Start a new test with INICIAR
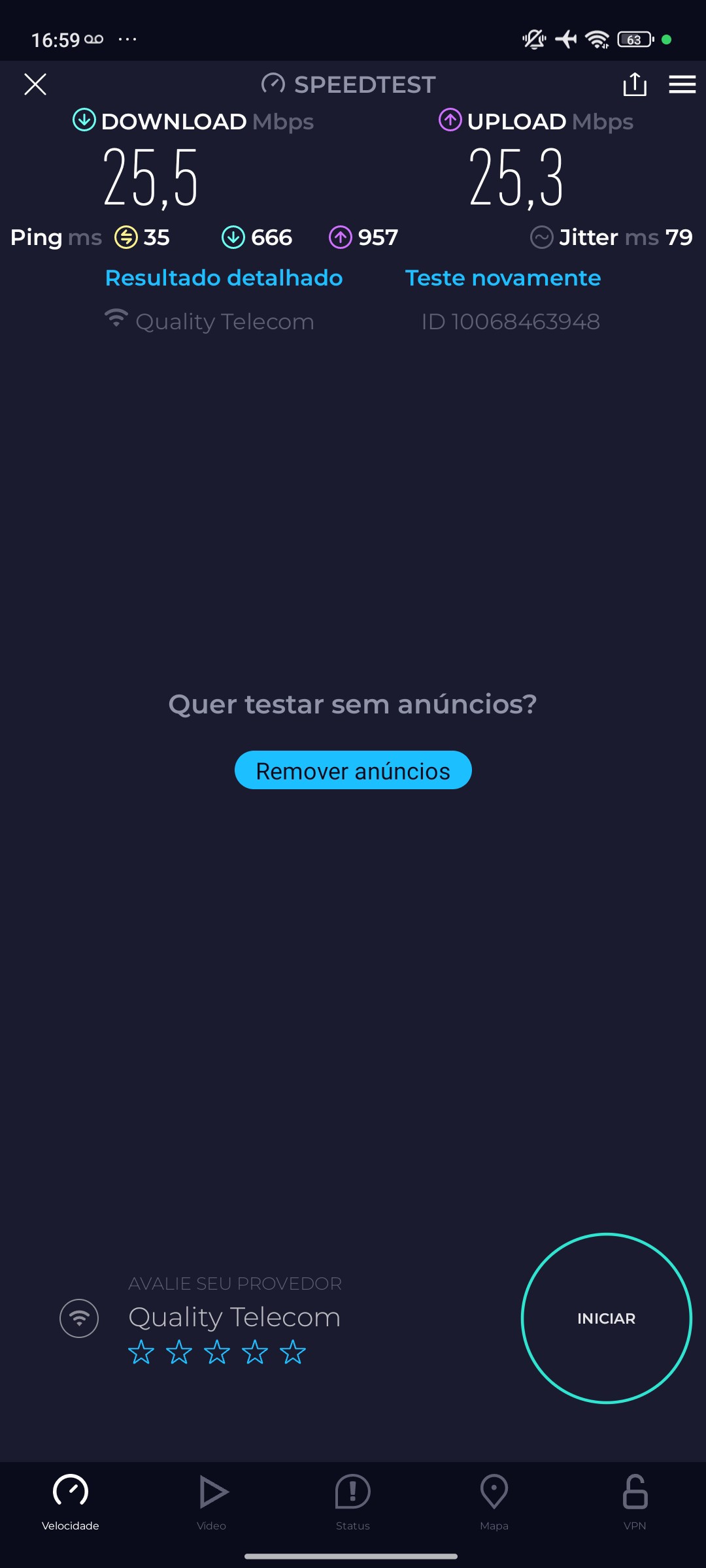The width and height of the screenshot is (706, 1568). tap(606, 1318)
